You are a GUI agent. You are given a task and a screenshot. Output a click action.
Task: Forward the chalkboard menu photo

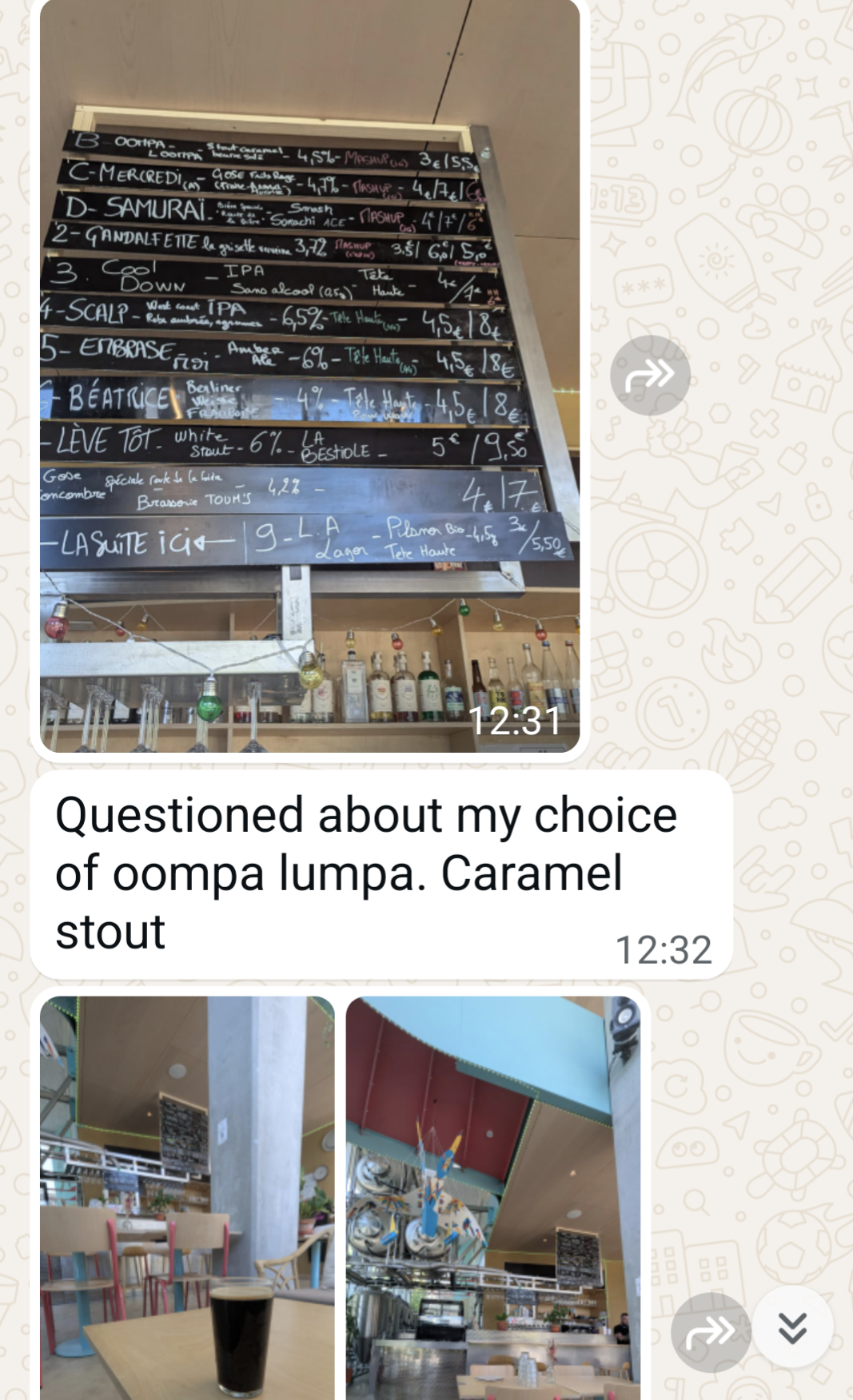pos(650,375)
